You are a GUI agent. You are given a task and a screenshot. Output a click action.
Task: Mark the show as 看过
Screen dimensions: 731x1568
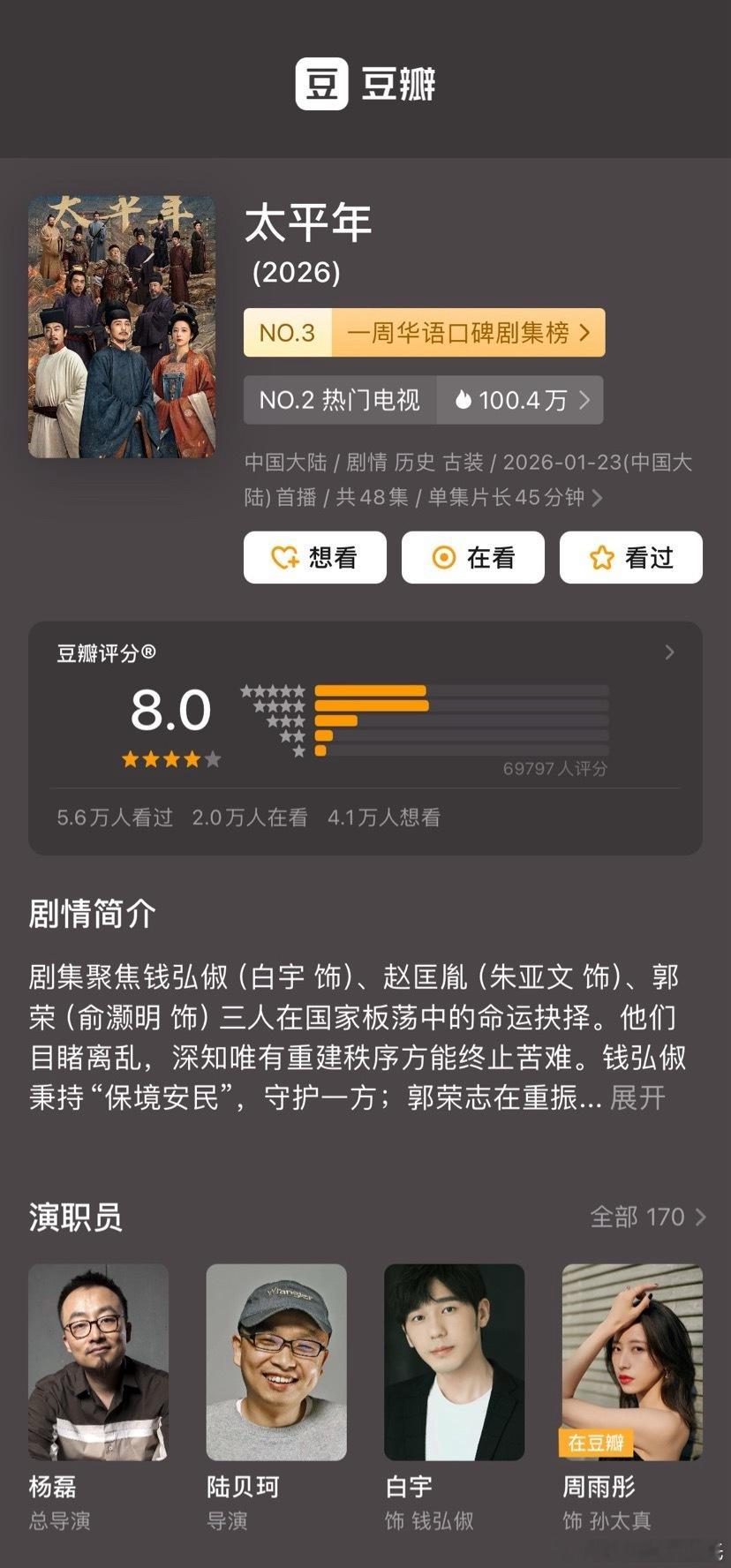(630, 557)
